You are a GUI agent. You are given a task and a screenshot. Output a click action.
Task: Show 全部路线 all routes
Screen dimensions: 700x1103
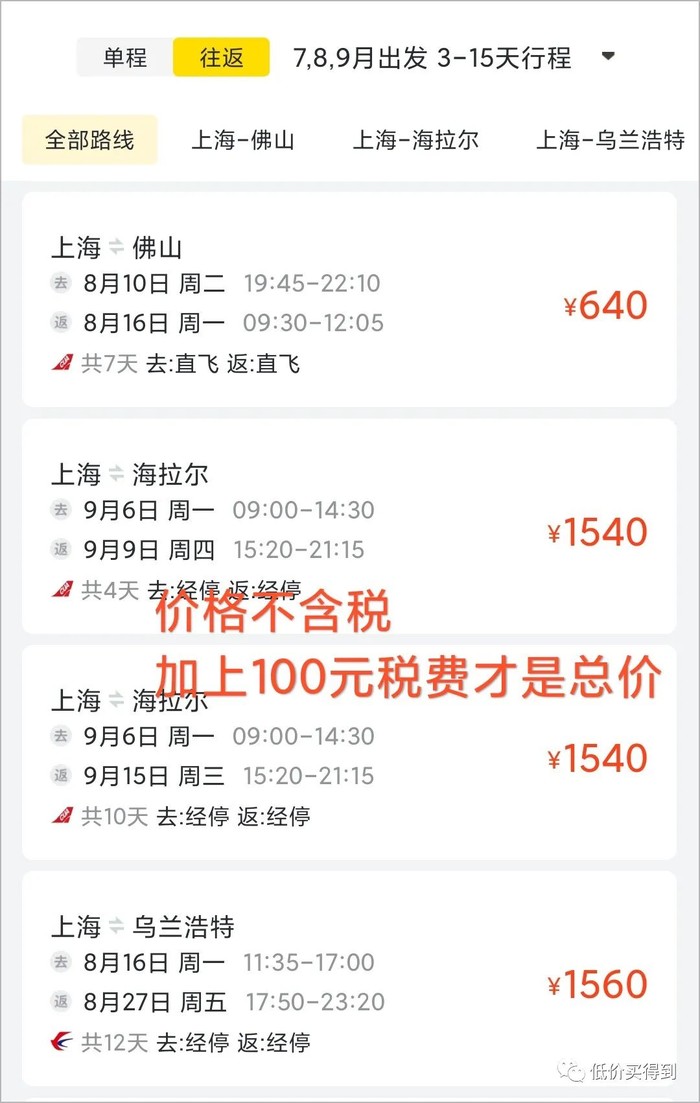89,139
